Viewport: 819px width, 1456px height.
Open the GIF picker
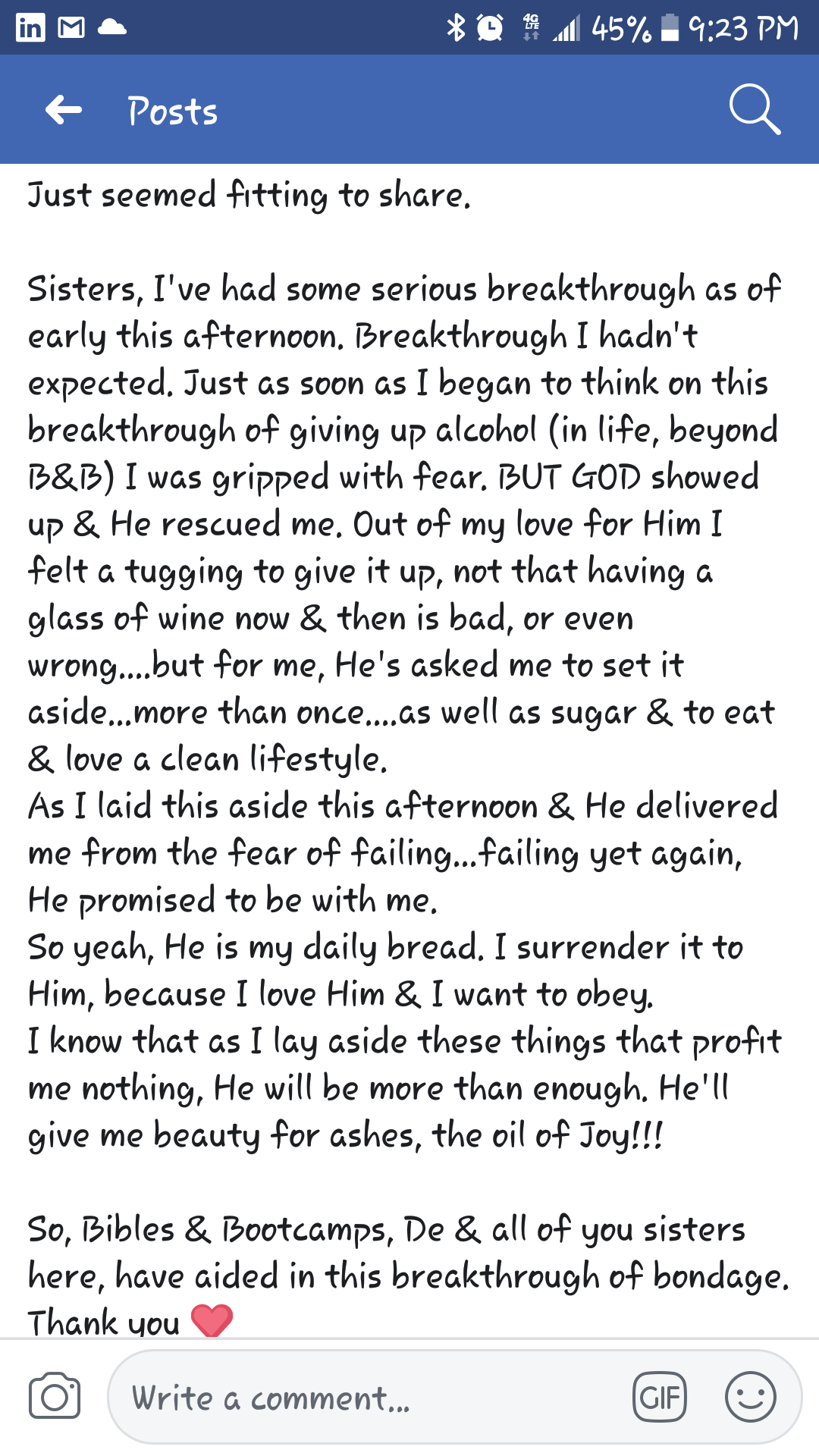659,1396
